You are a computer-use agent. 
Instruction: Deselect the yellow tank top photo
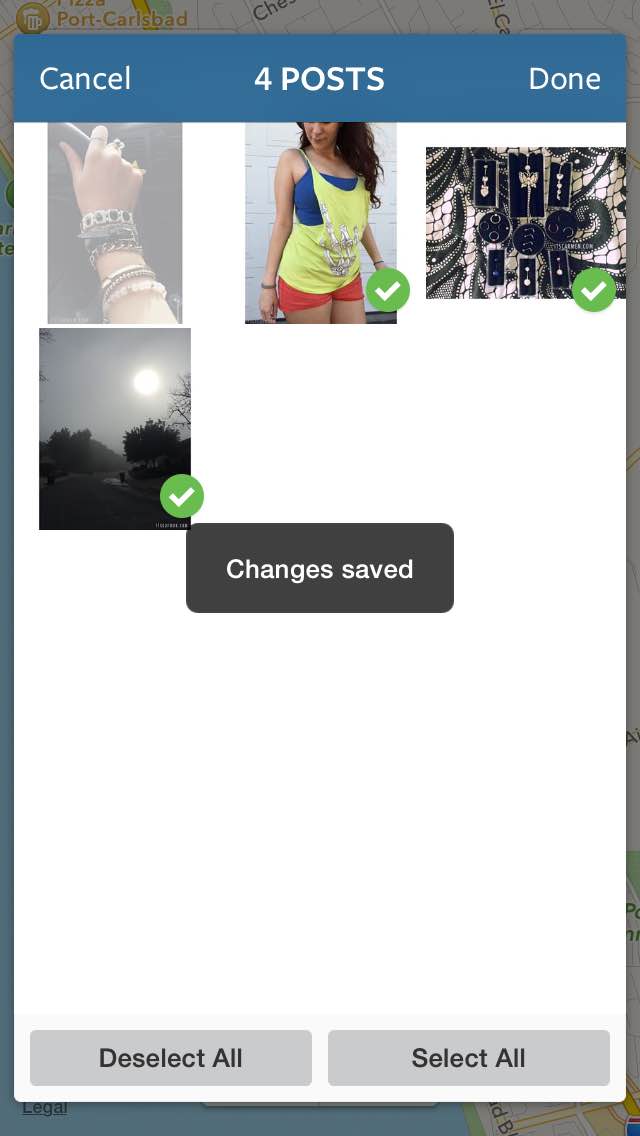(x=320, y=222)
